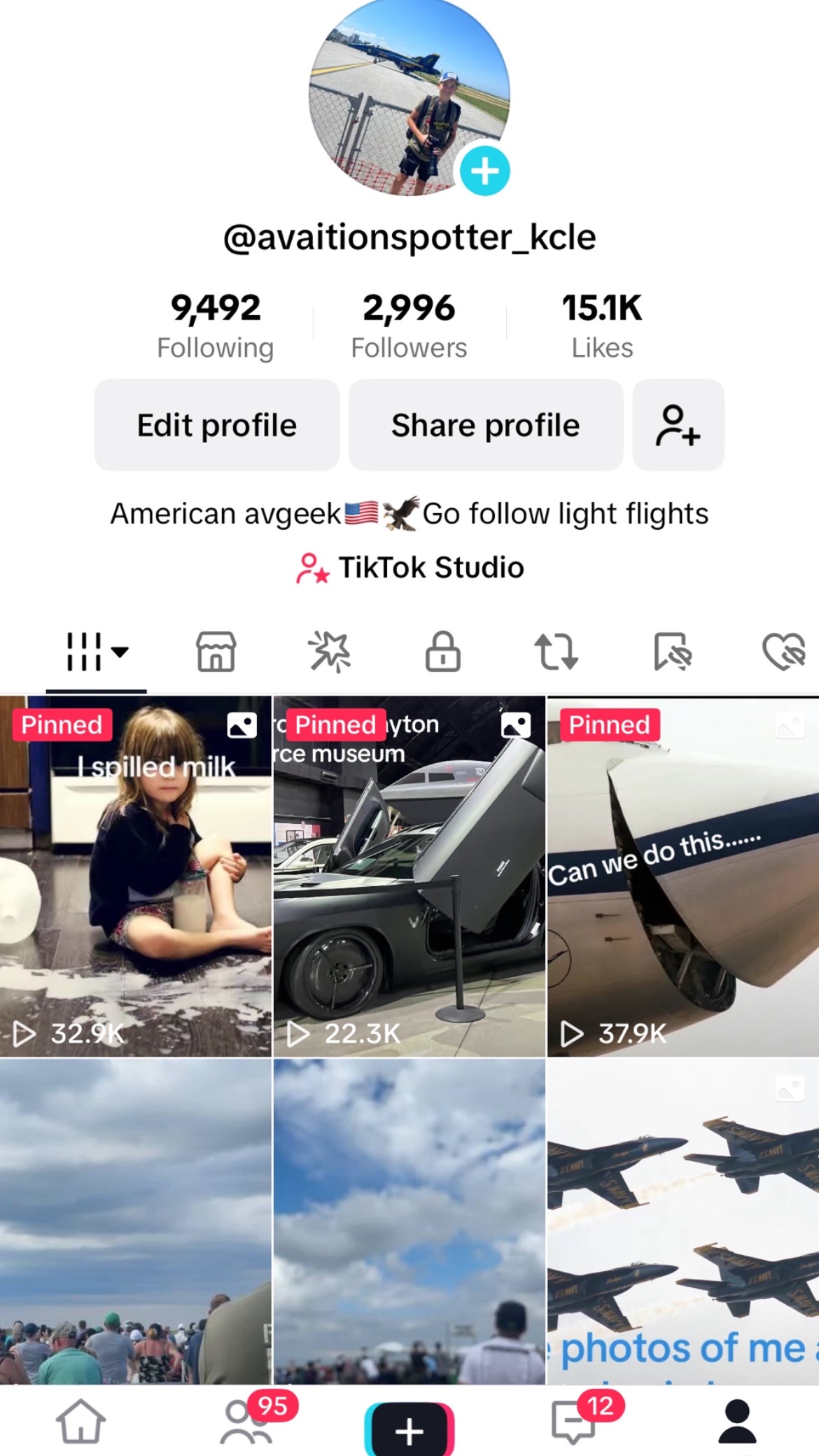This screenshot has width=819, height=1456.
Task: Open the Blue Angels jets formation post
Action: tap(683, 1221)
